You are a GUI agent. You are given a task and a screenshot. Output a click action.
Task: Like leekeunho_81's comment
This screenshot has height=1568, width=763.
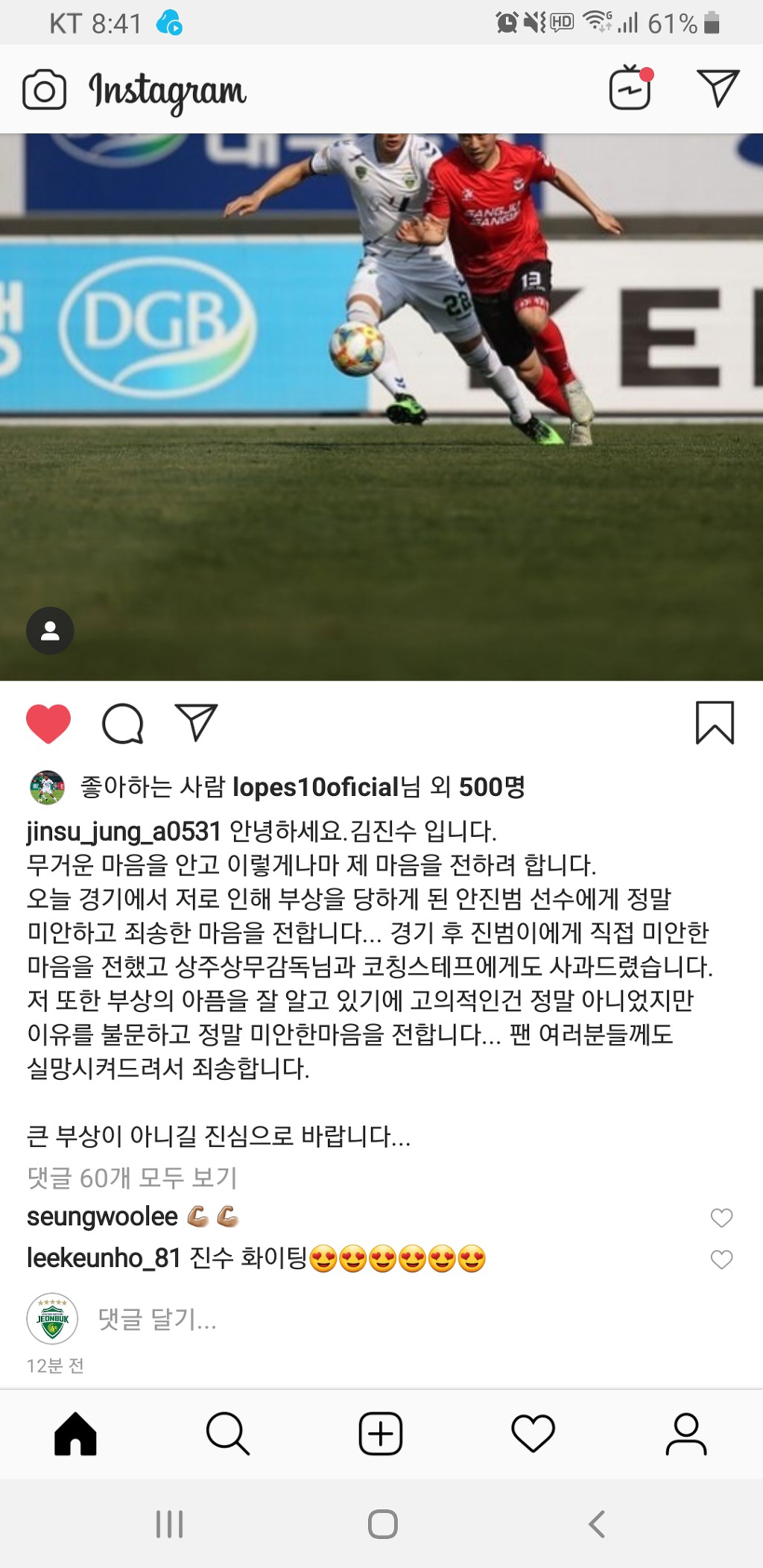pos(721,1259)
